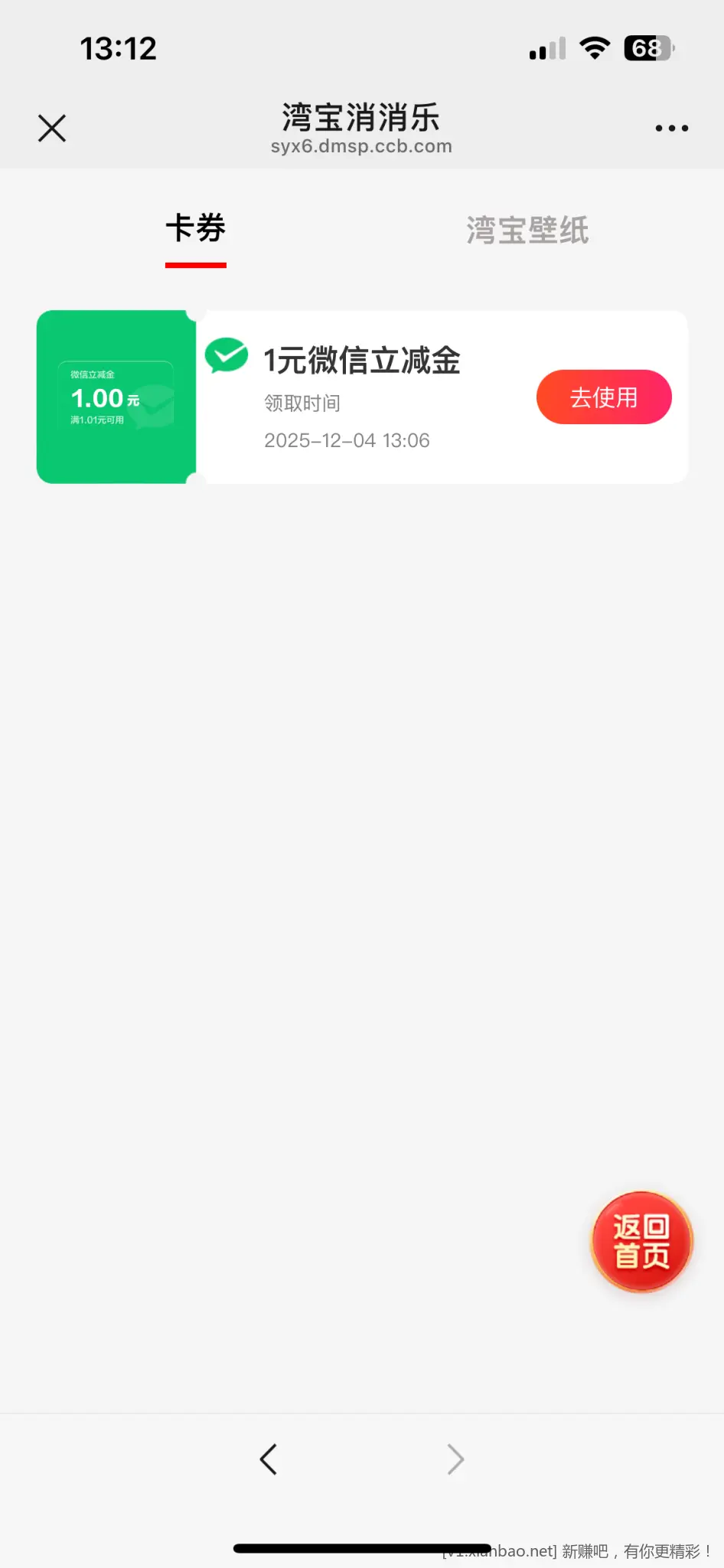This screenshot has height=1568, width=724.
Task: Tap the green 微信立减金 coupon icon
Action: [x=116, y=397]
